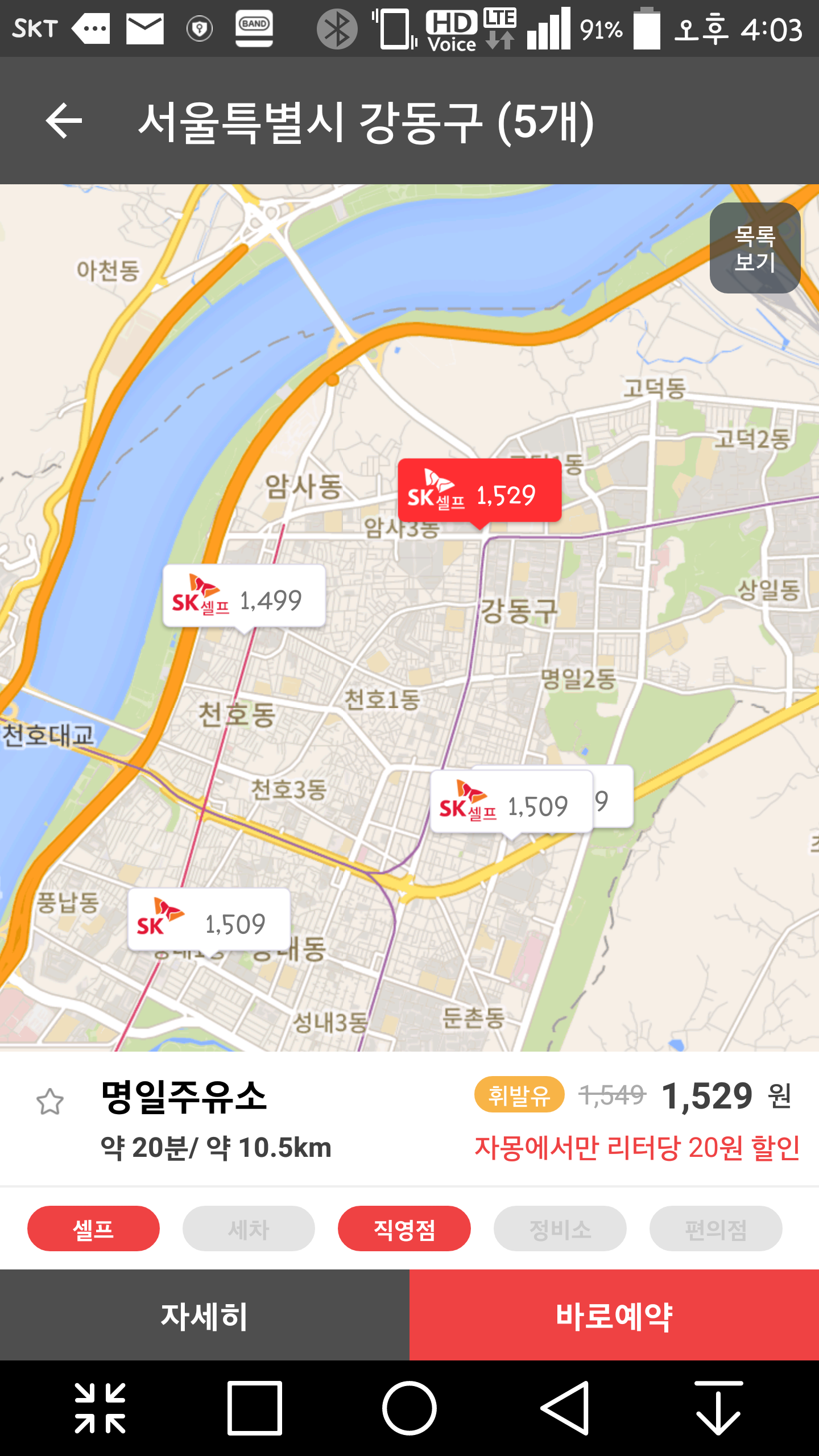This screenshot has height=1456, width=819.
Task: Tap the 세차 chip
Action: tap(249, 1228)
